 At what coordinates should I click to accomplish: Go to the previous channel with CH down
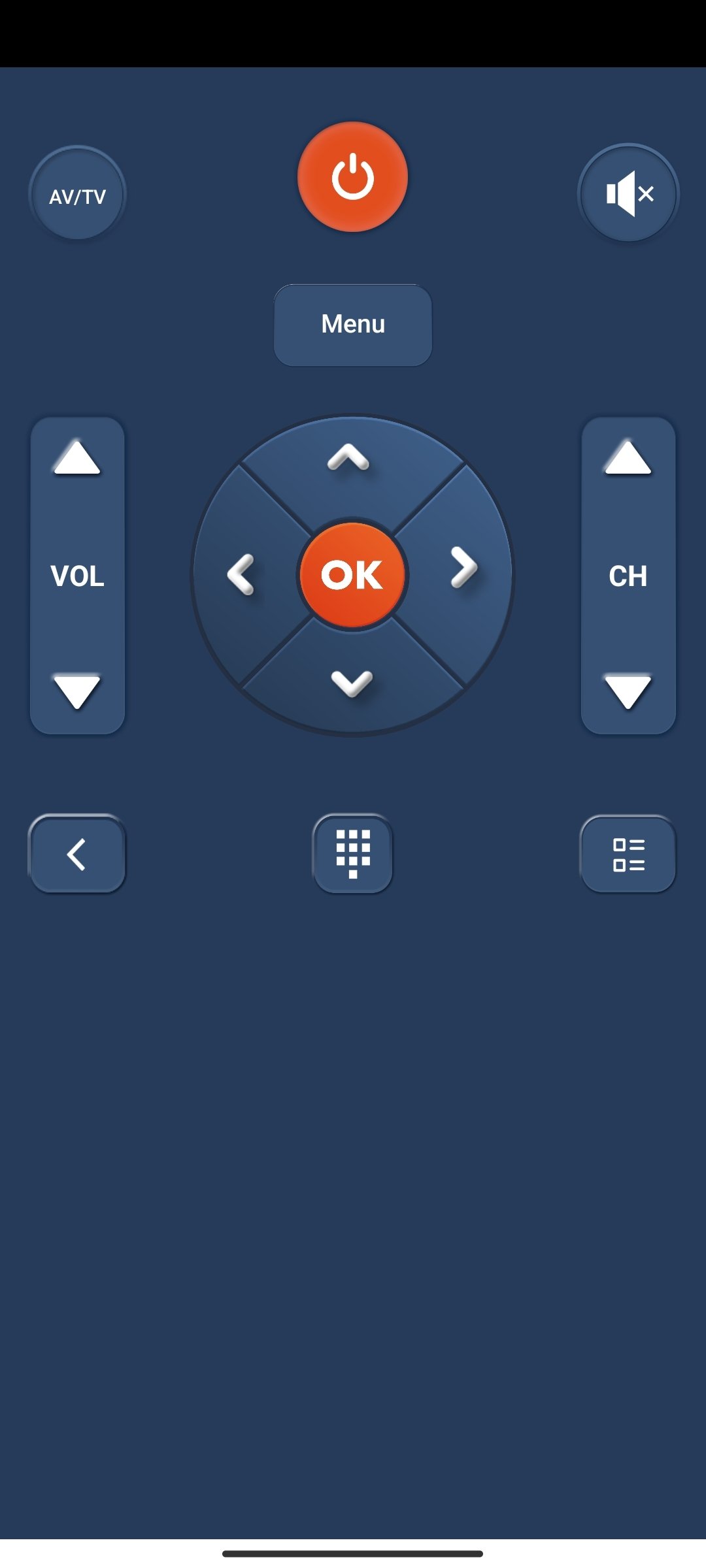tap(628, 691)
